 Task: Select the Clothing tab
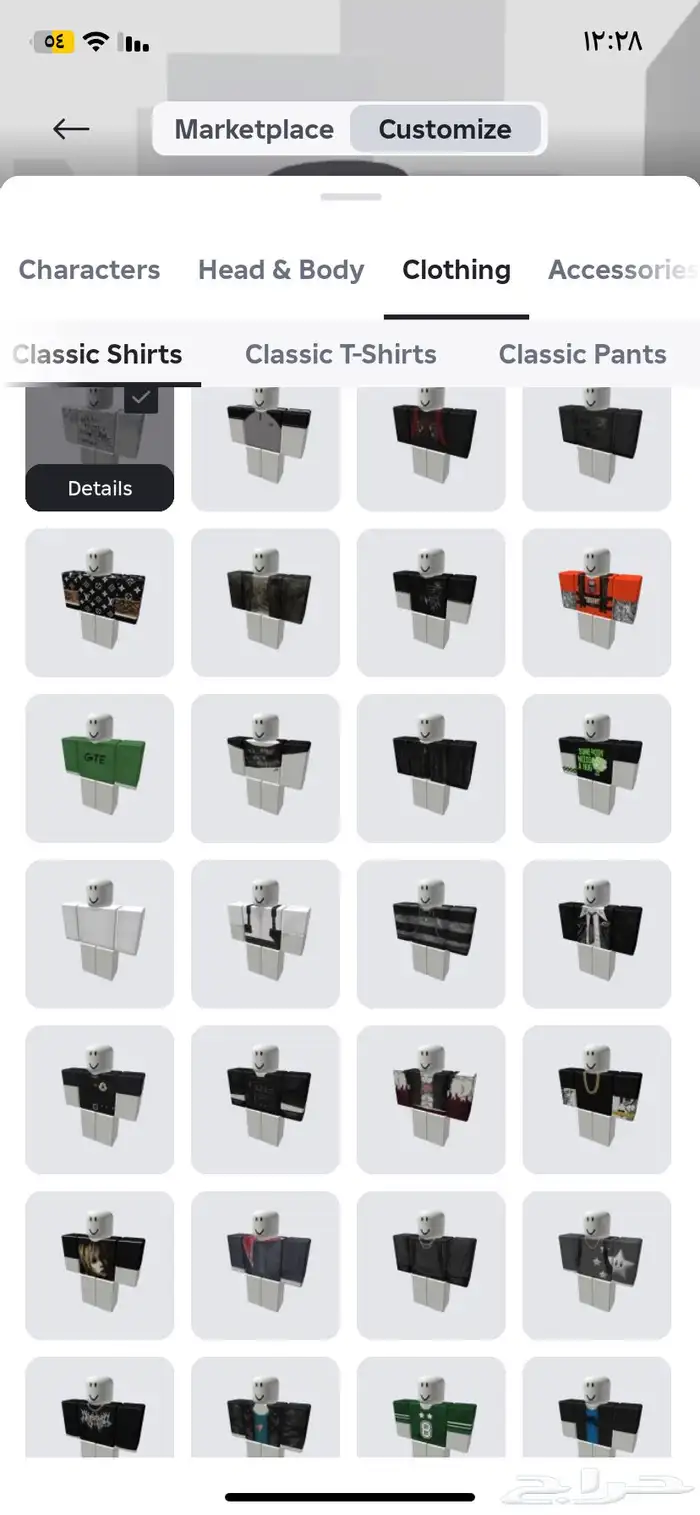456,270
